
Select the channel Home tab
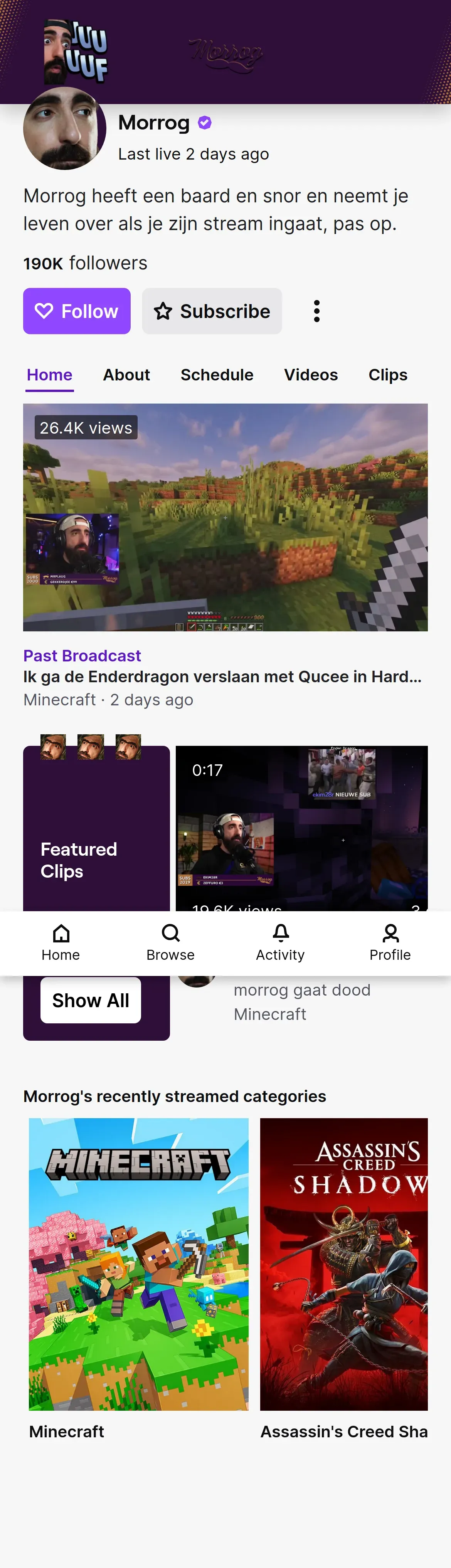49,375
